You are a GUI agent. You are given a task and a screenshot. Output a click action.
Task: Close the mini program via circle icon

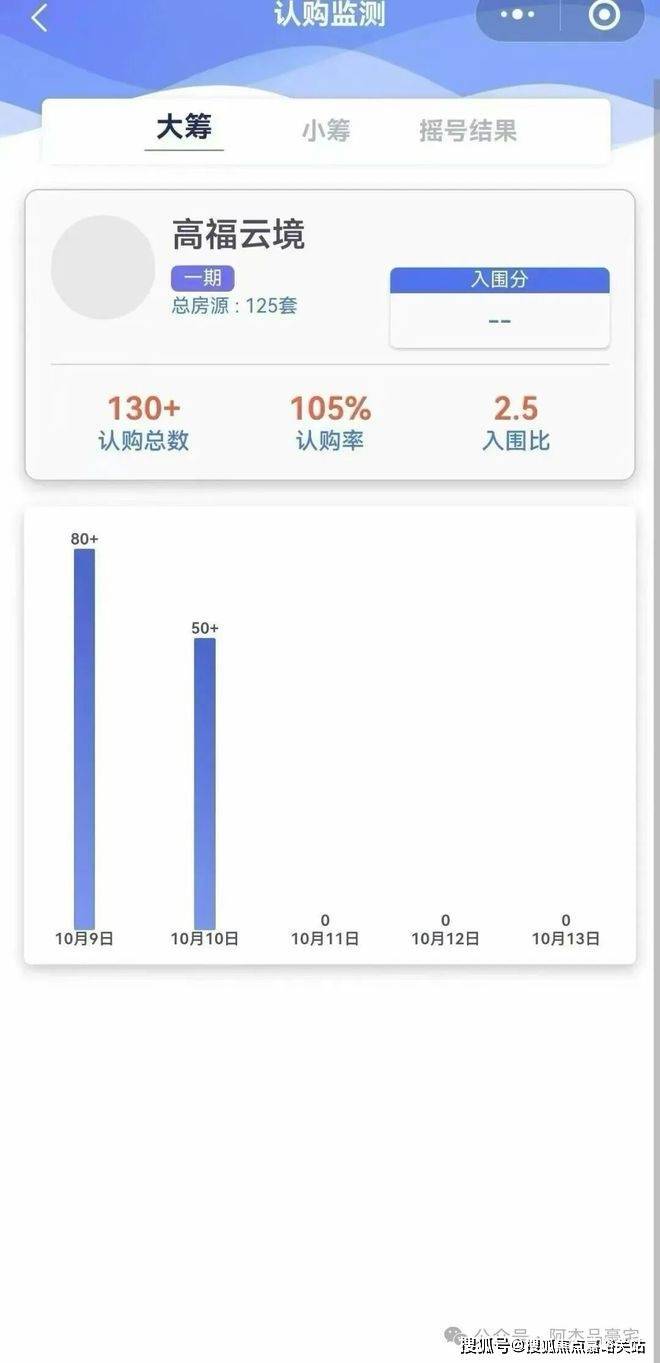[x=604, y=15]
